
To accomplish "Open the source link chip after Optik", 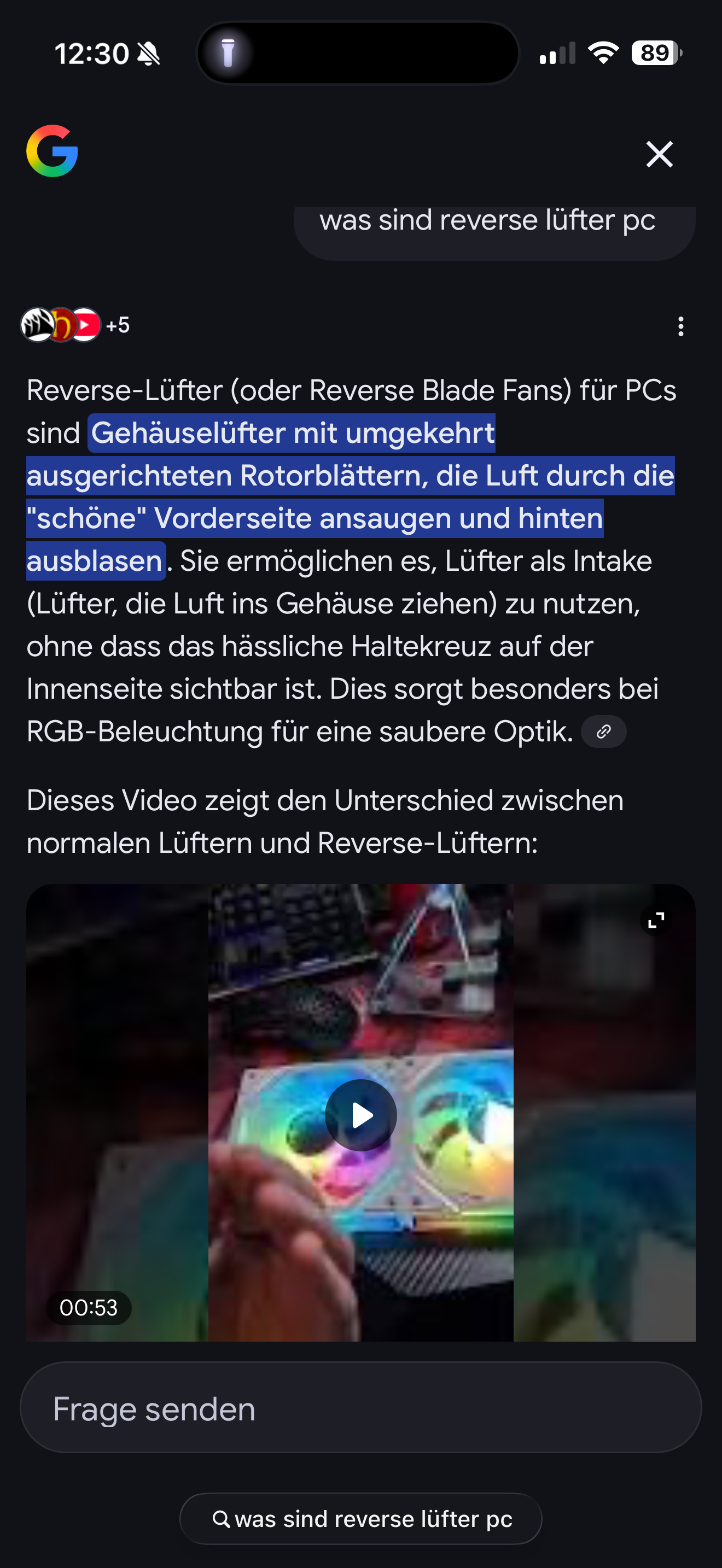I will (603, 732).
